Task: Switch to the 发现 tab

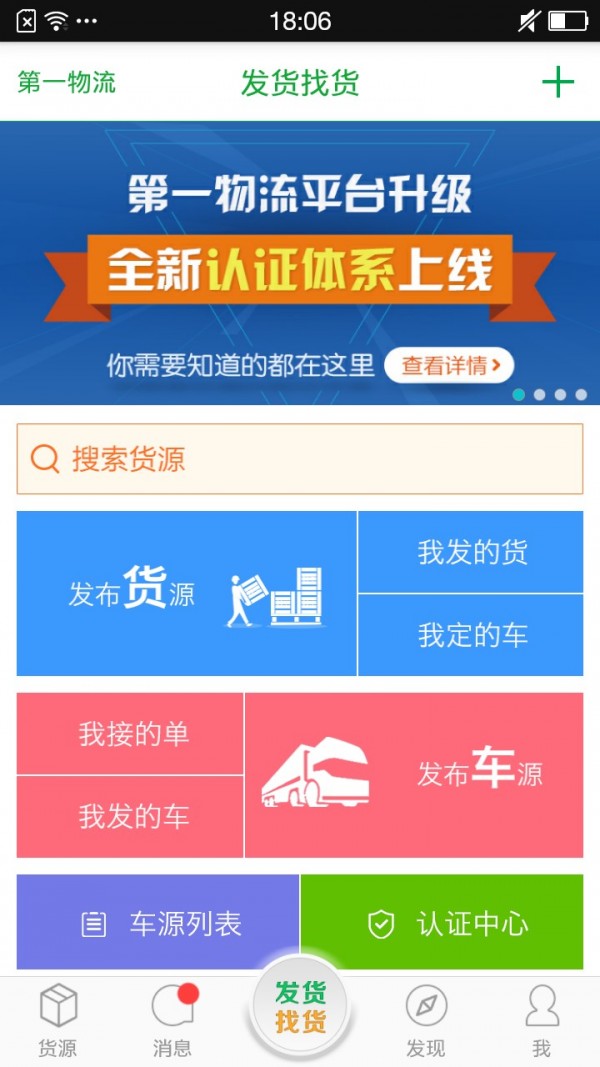Action: [x=426, y=1019]
